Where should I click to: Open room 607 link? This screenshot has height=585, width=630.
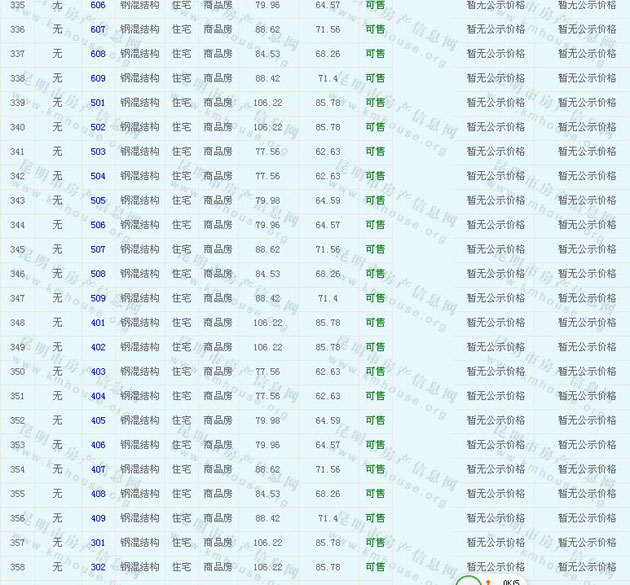97,30
